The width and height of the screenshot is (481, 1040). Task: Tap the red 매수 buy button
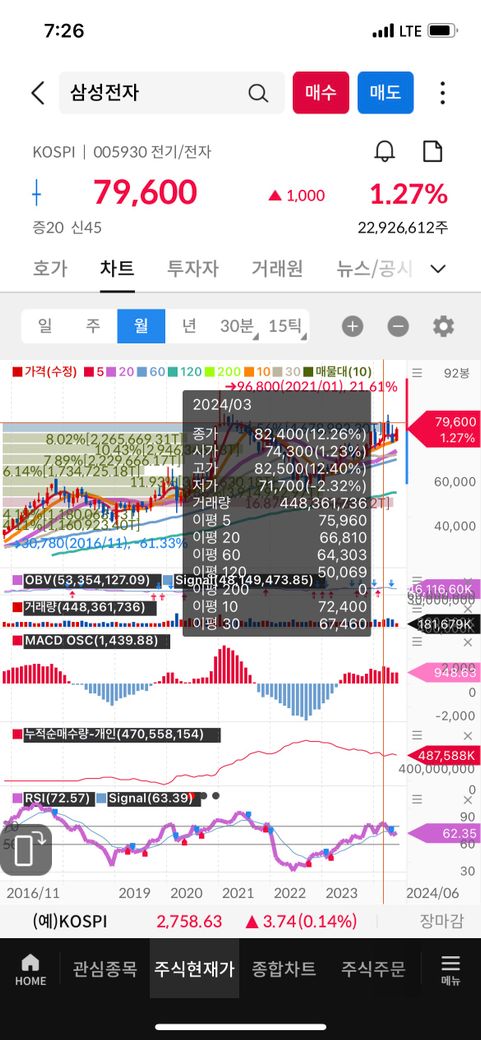tap(320, 93)
